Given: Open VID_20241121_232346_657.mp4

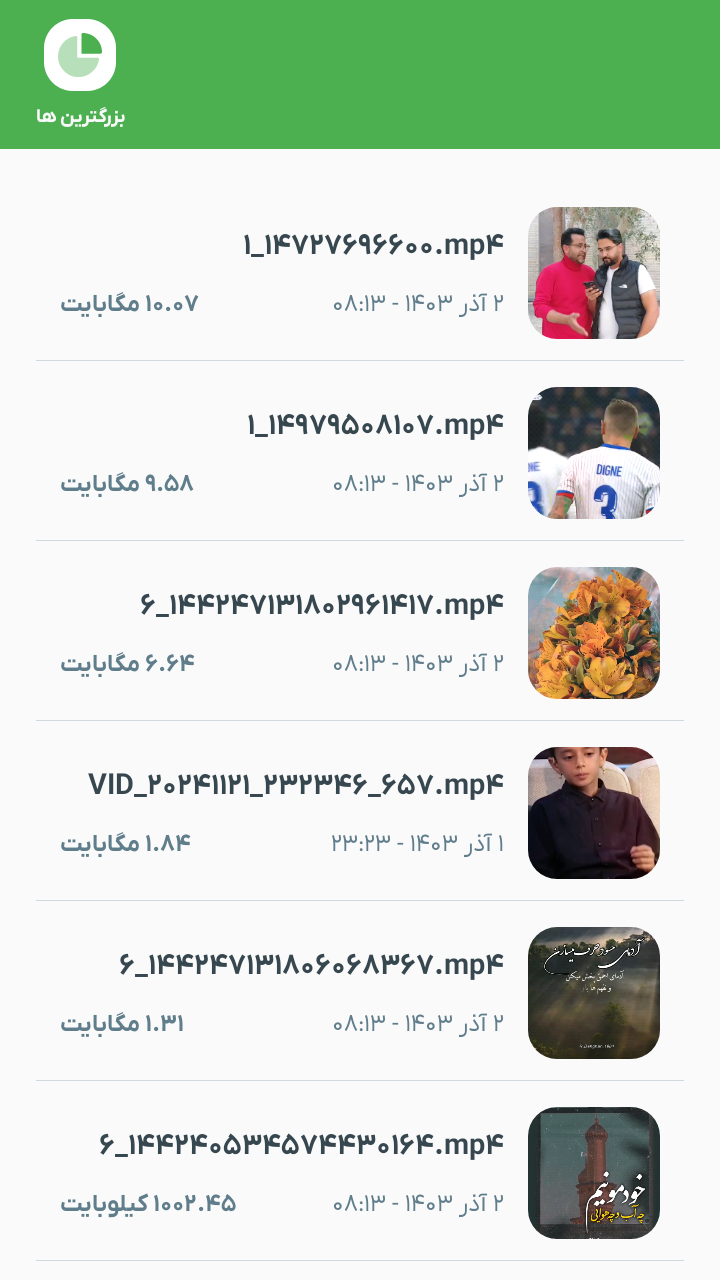Looking at the screenshot, I should pos(360,812).
